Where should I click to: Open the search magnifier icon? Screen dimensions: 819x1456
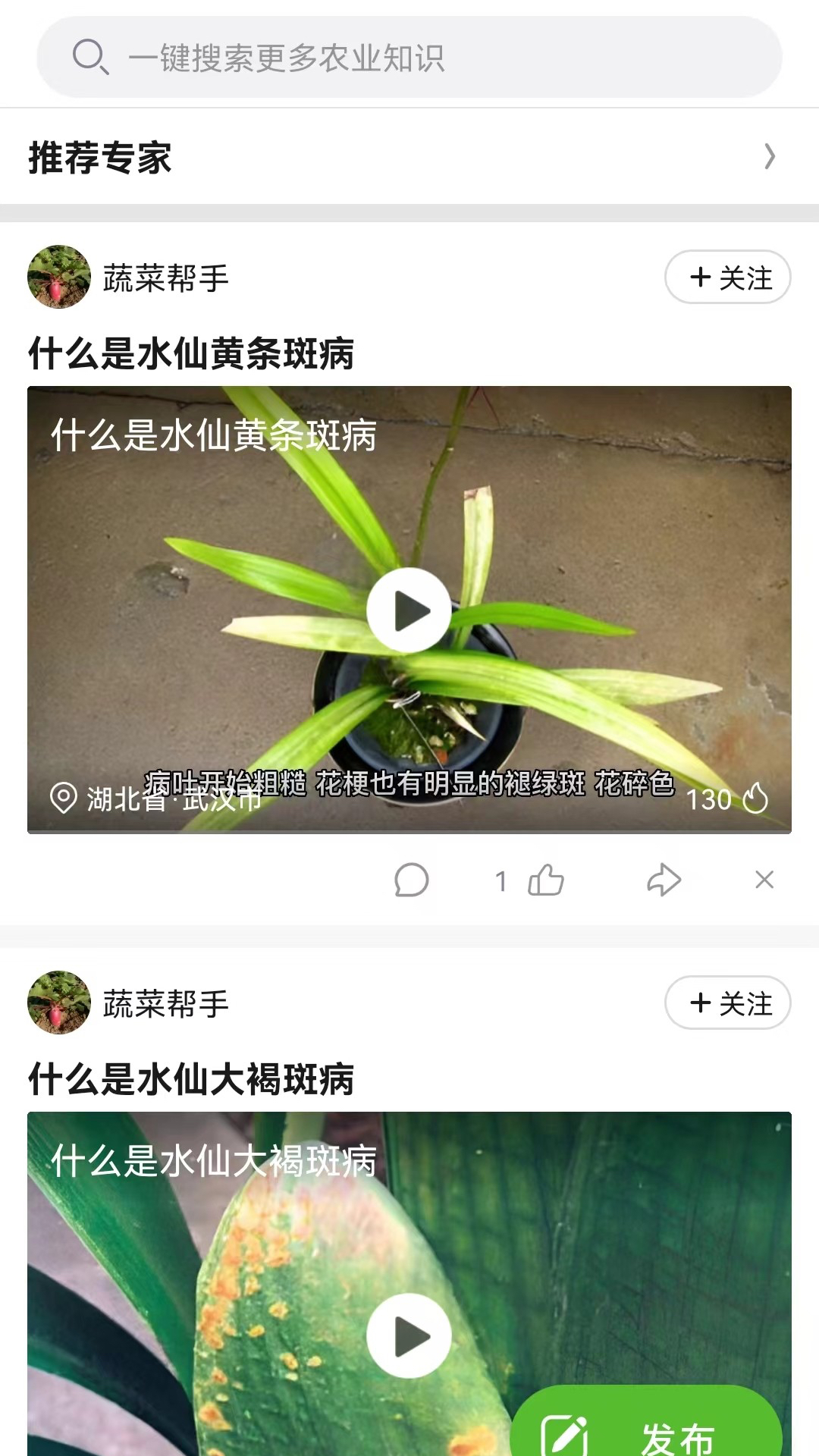(89, 59)
